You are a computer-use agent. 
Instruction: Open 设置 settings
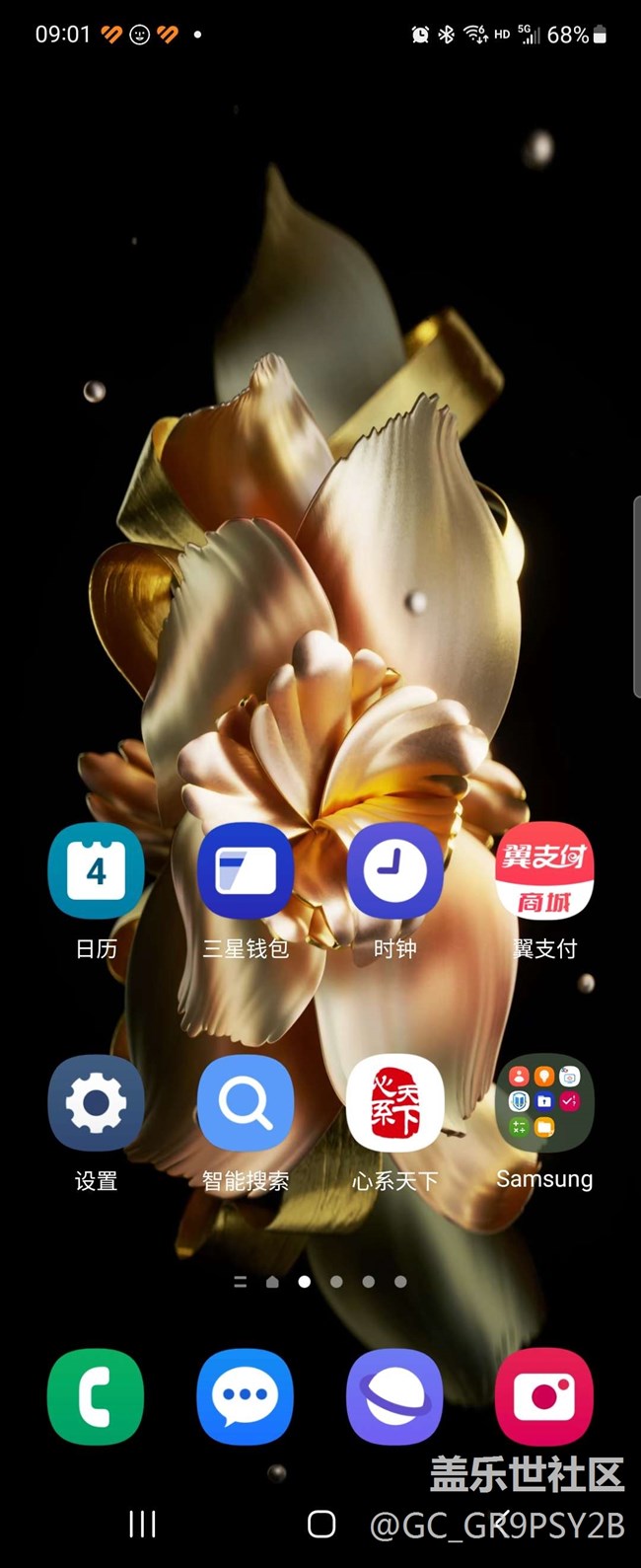click(96, 1103)
